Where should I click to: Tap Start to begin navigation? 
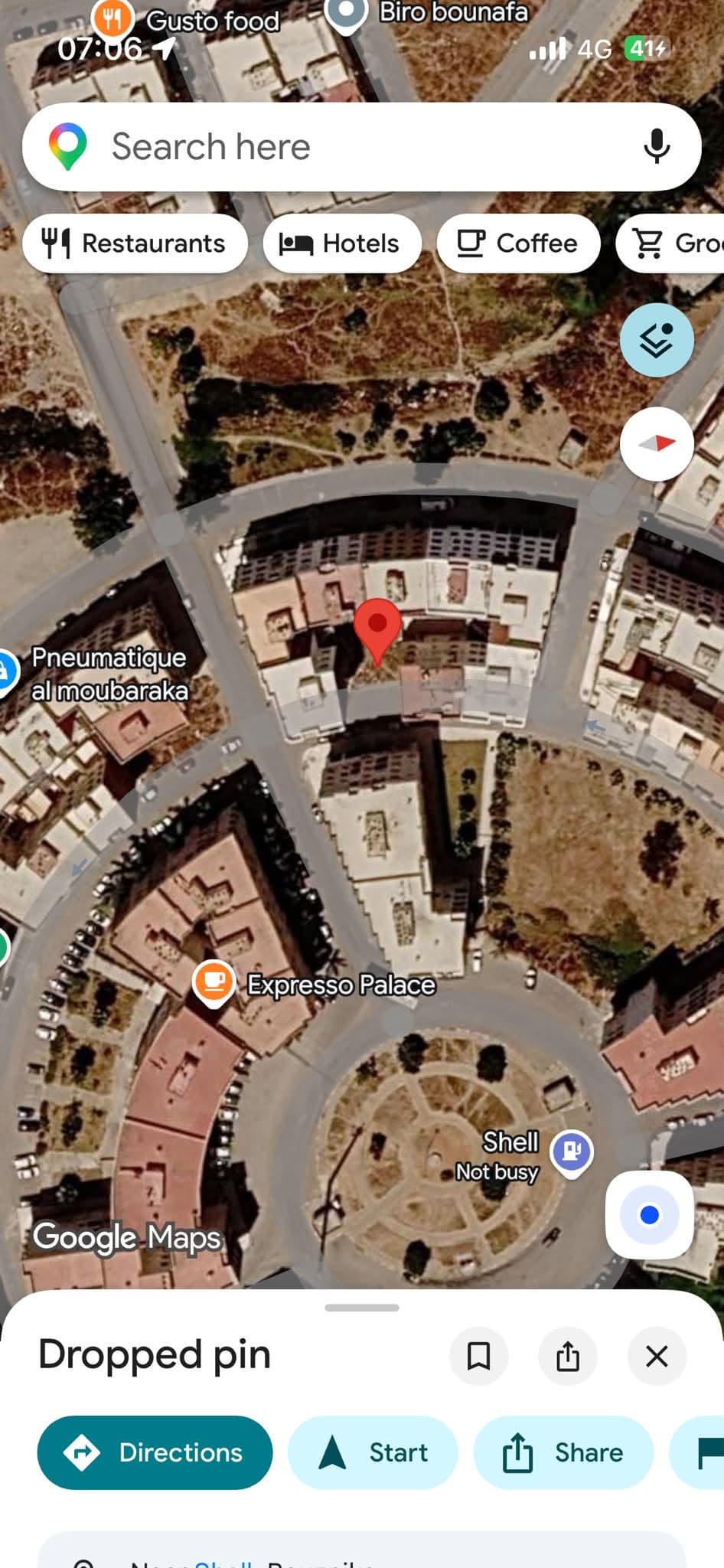point(373,1452)
